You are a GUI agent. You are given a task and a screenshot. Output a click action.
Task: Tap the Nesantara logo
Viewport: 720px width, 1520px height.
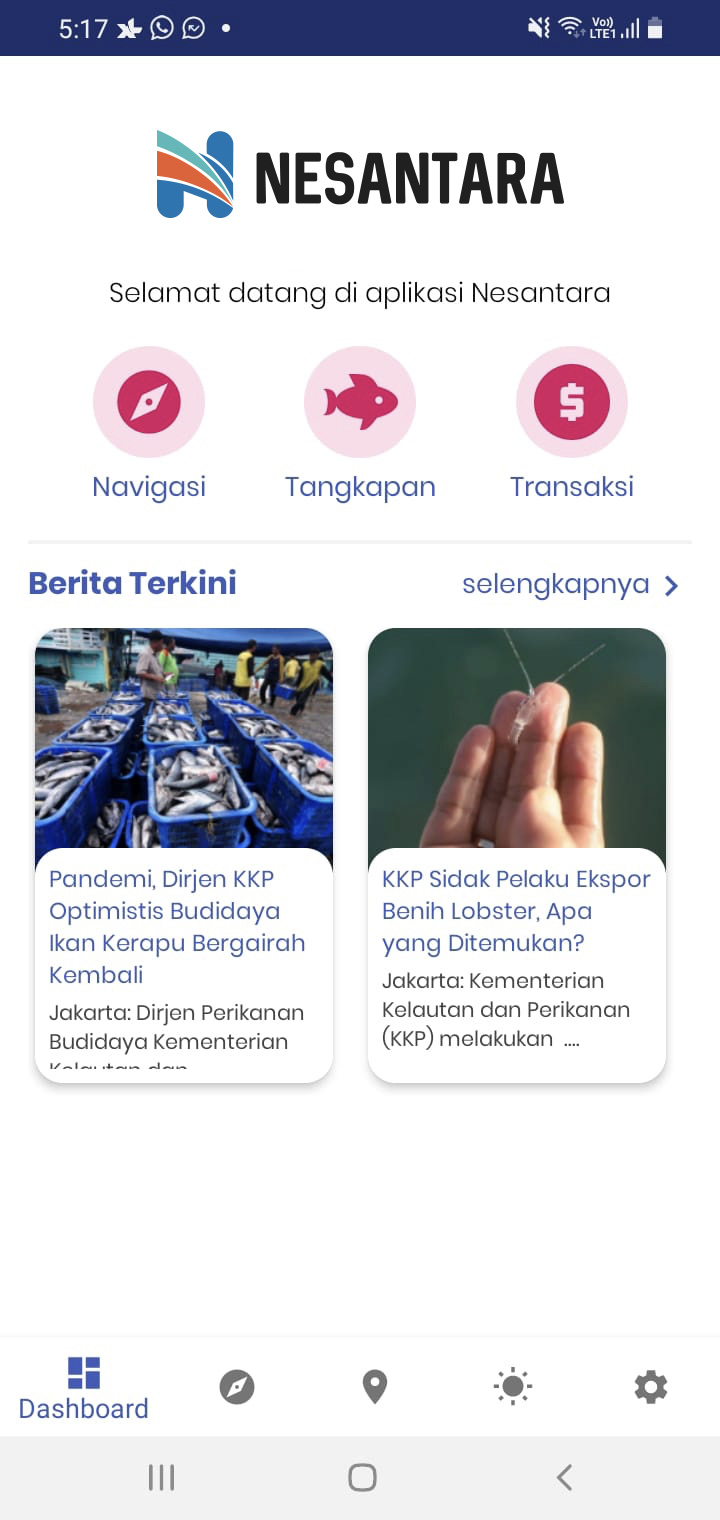pyautogui.click(x=360, y=172)
